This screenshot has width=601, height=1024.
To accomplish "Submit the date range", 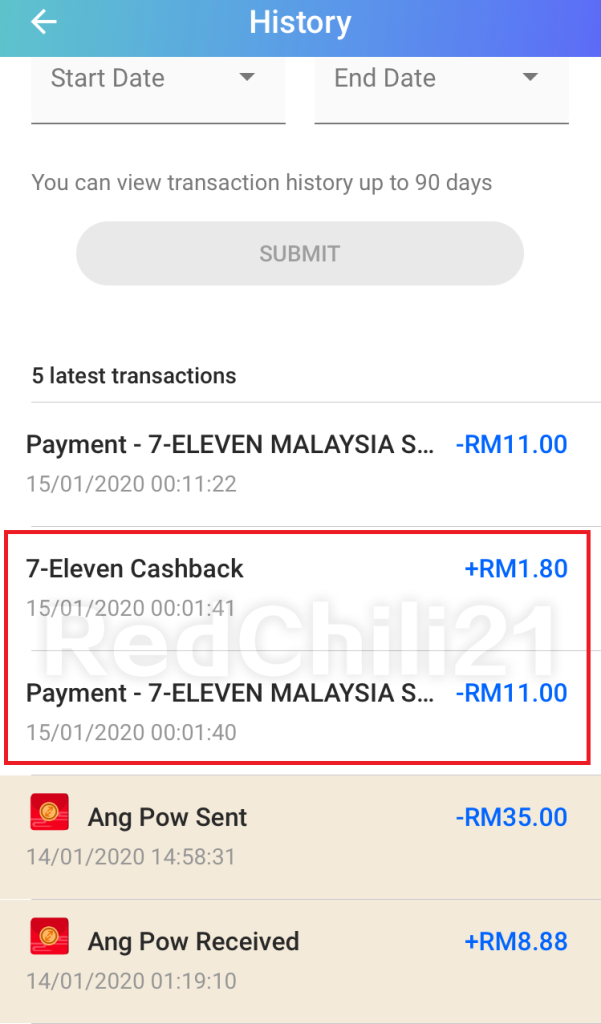I will [300, 254].
